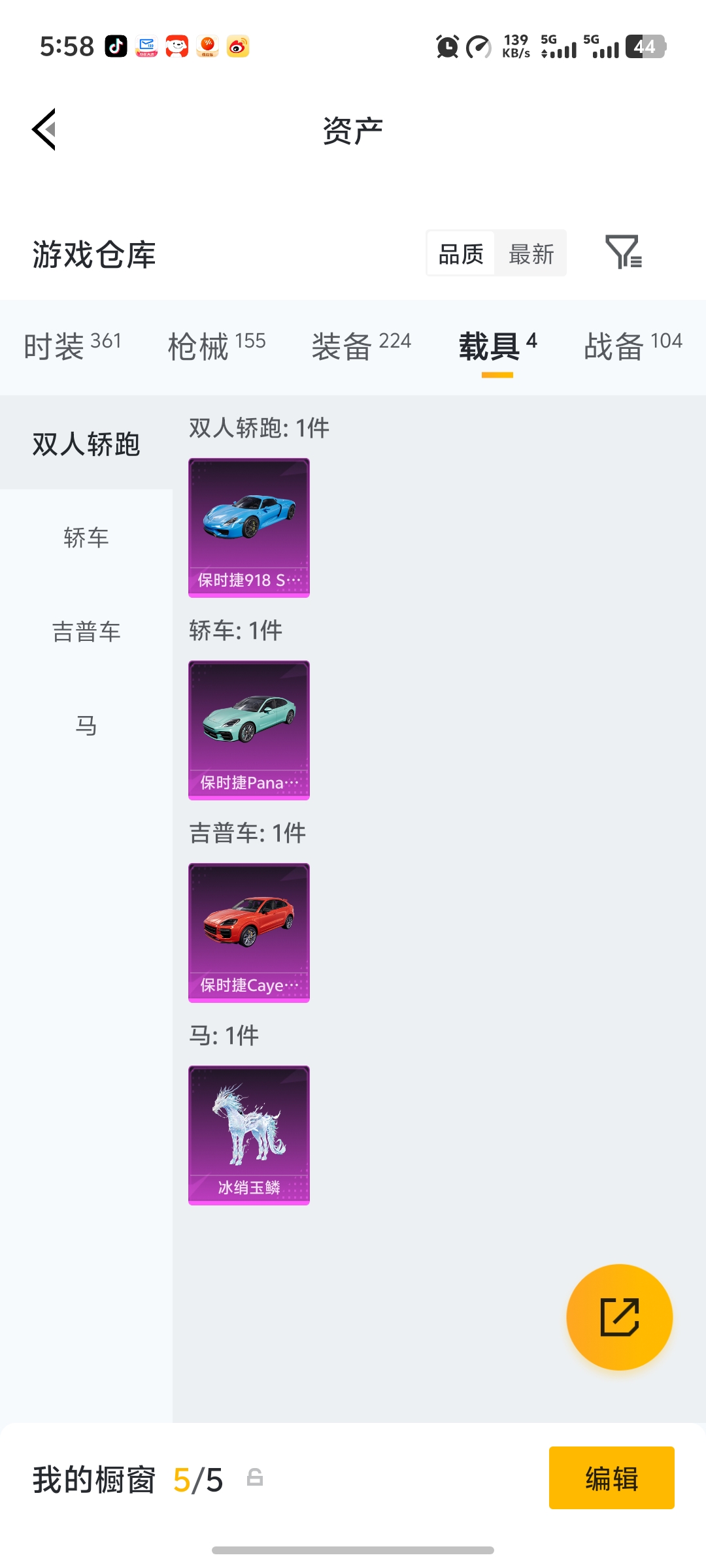Tap the speedometer data-saver icon in status bar
The image size is (706, 1568).
click(x=478, y=46)
